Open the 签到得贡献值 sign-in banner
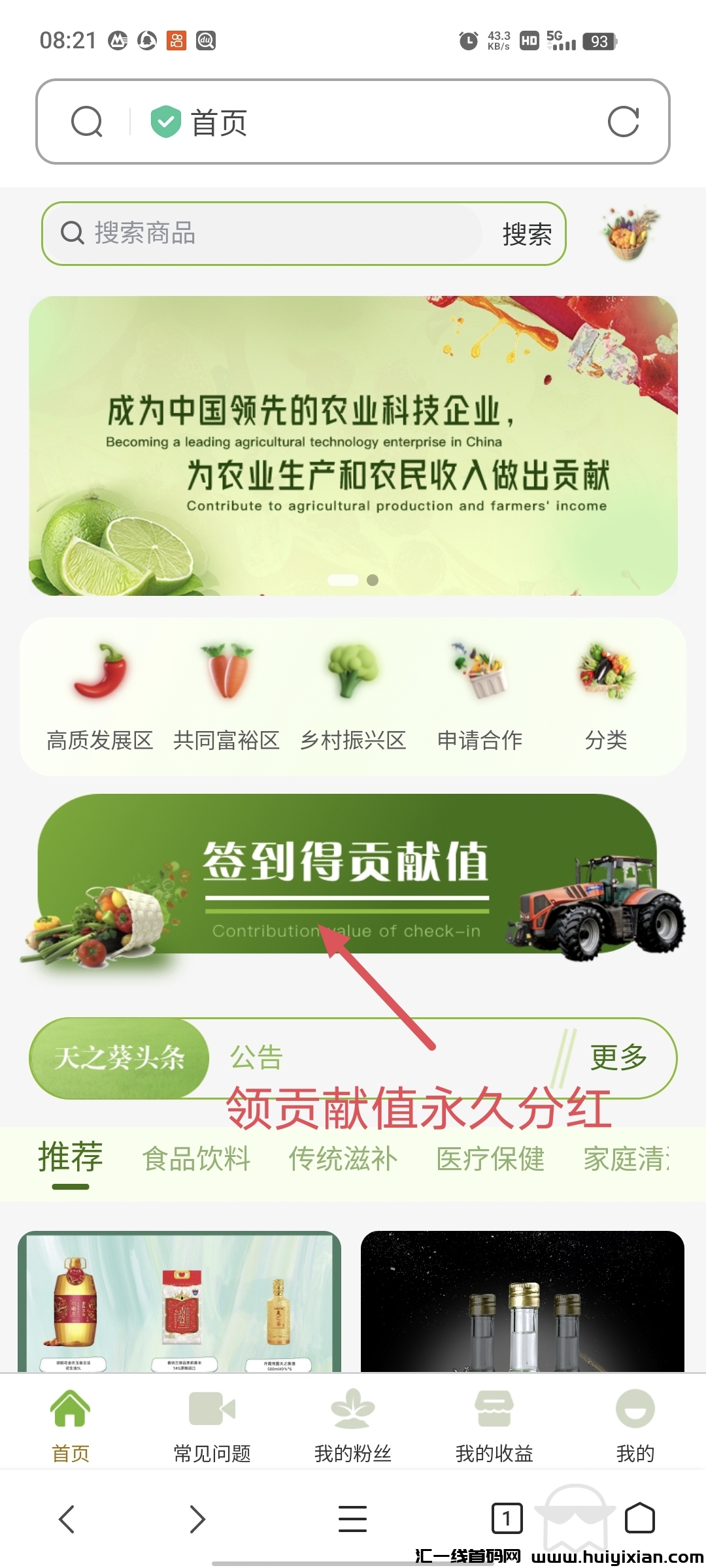706x1568 pixels. (x=353, y=882)
